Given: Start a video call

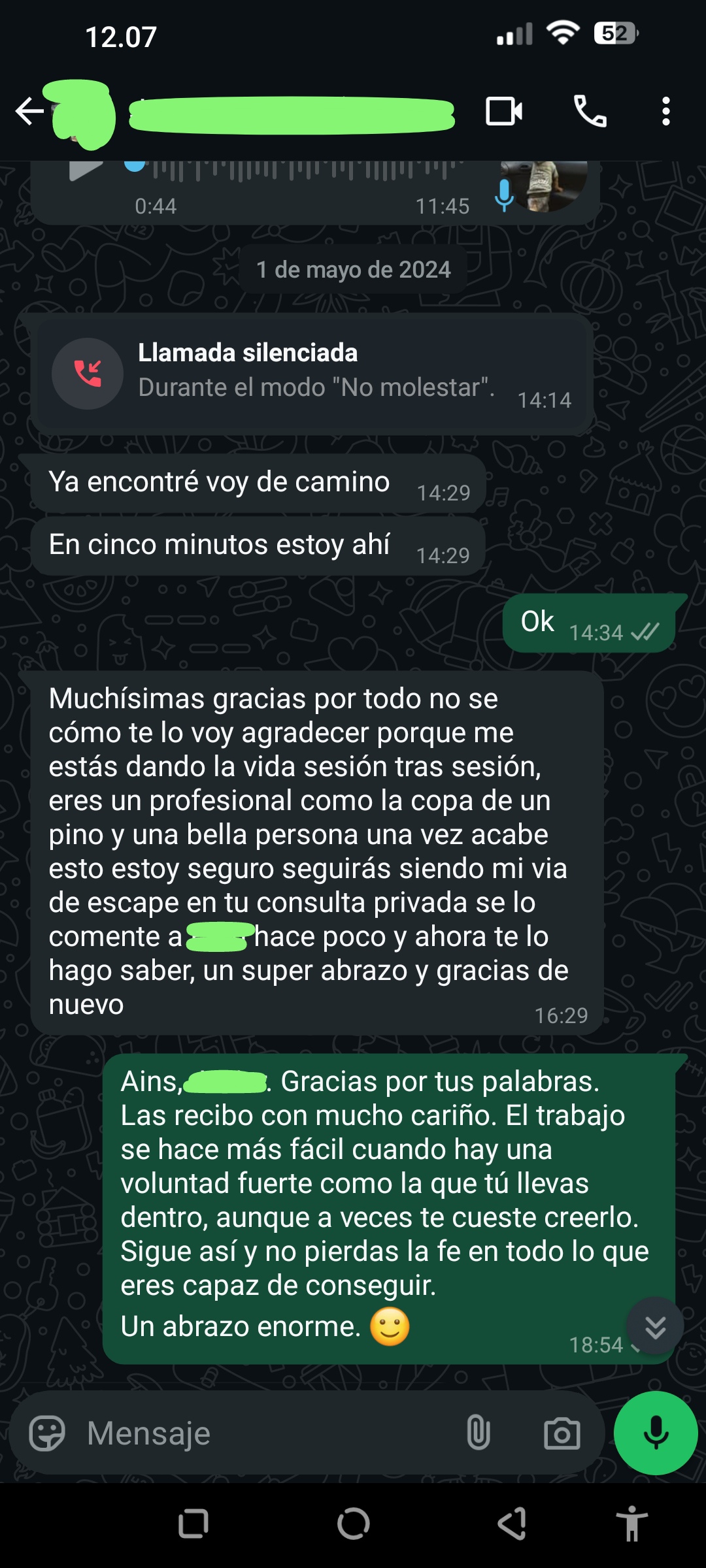Looking at the screenshot, I should 503,112.
